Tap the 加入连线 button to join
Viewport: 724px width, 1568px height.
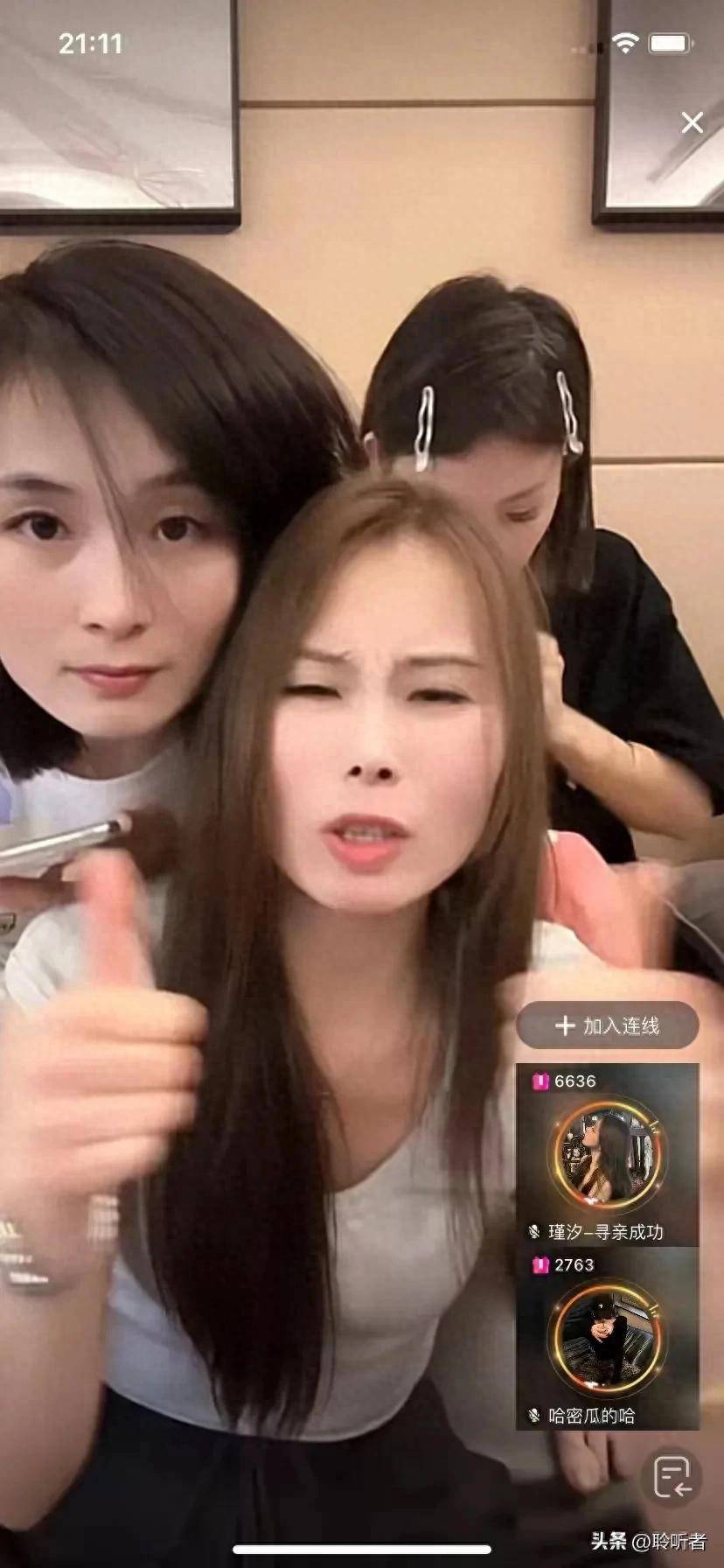pyautogui.click(x=608, y=1025)
